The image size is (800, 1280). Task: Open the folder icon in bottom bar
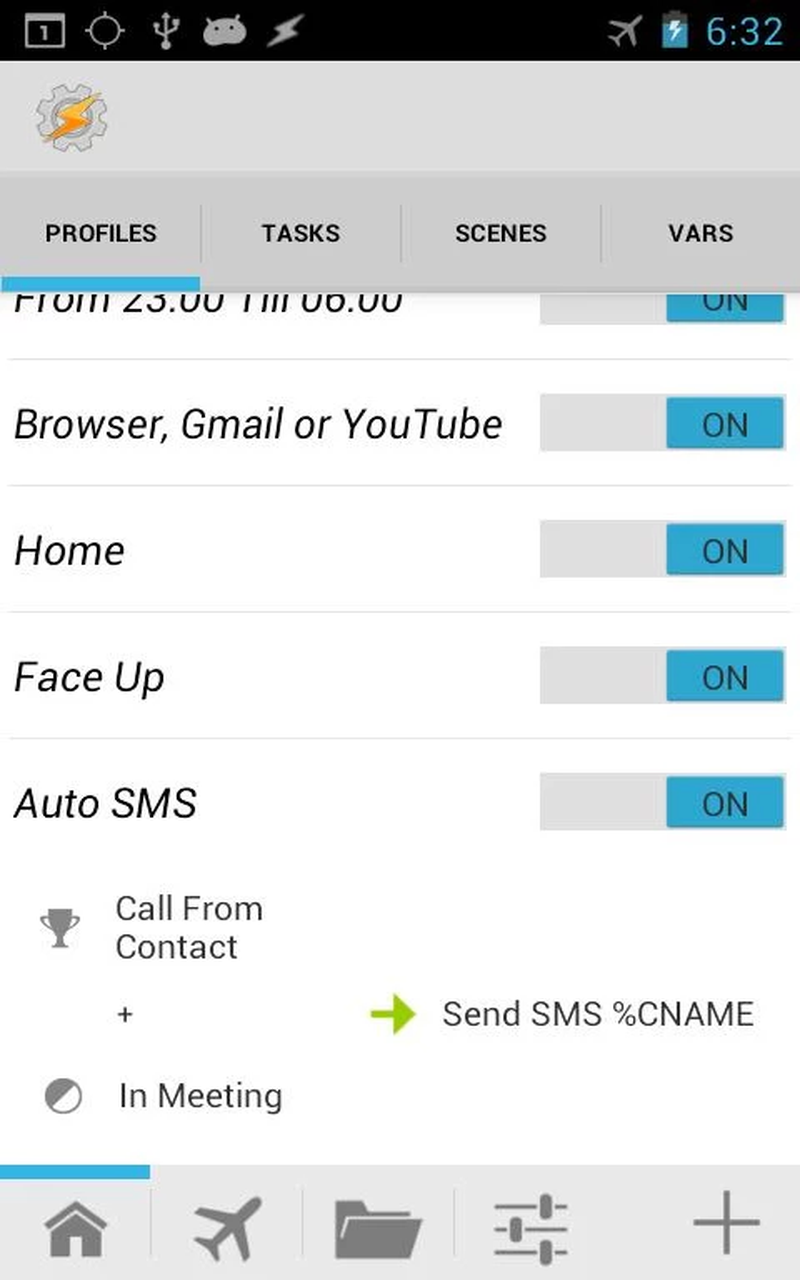[378, 1226]
